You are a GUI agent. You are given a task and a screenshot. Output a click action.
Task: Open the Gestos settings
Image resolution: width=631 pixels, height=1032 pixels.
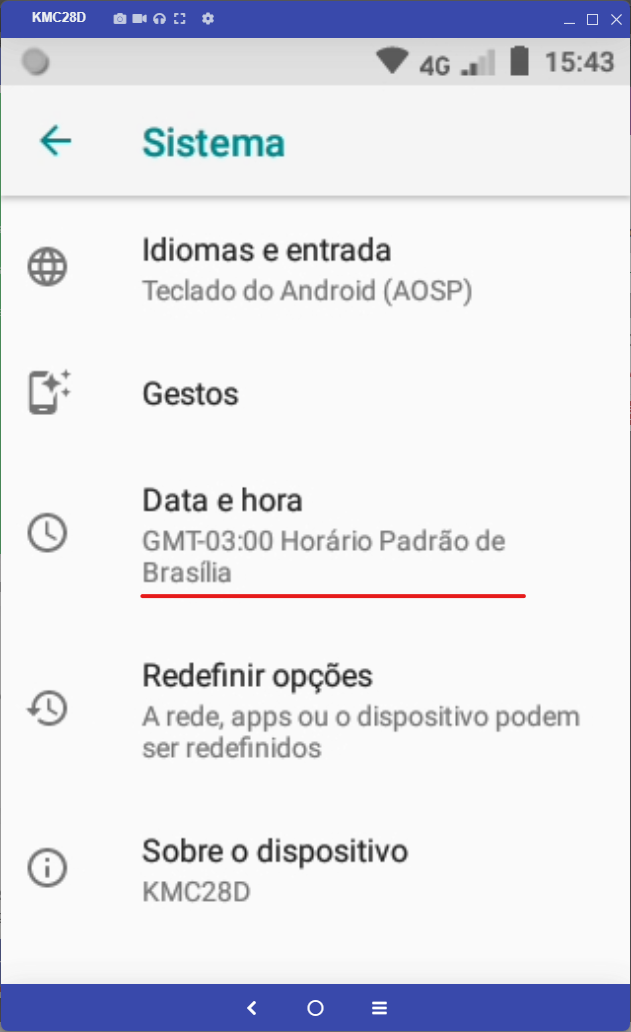pyautogui.click(x=316, y=394)
